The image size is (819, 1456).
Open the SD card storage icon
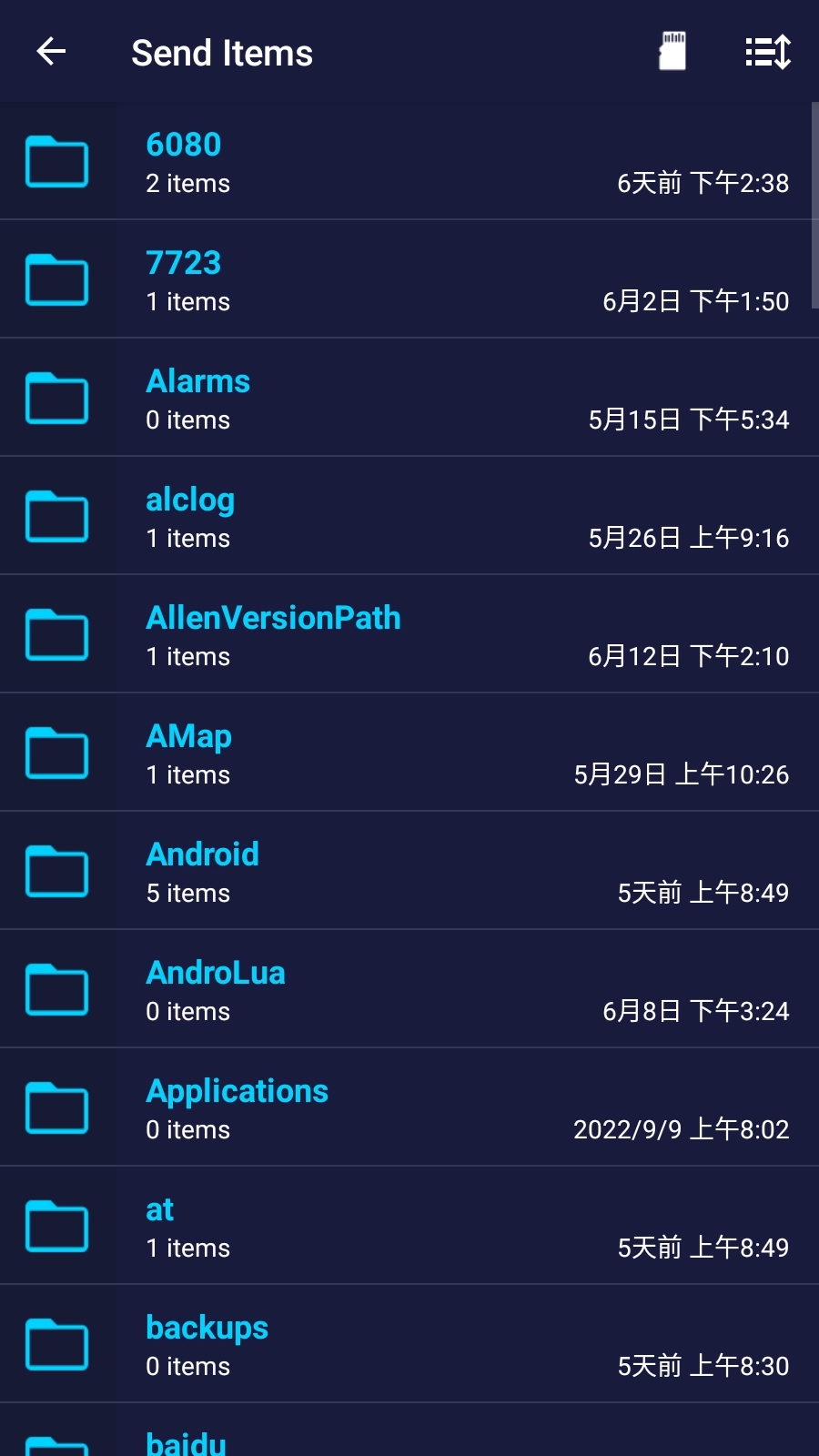tap(672, 52)
